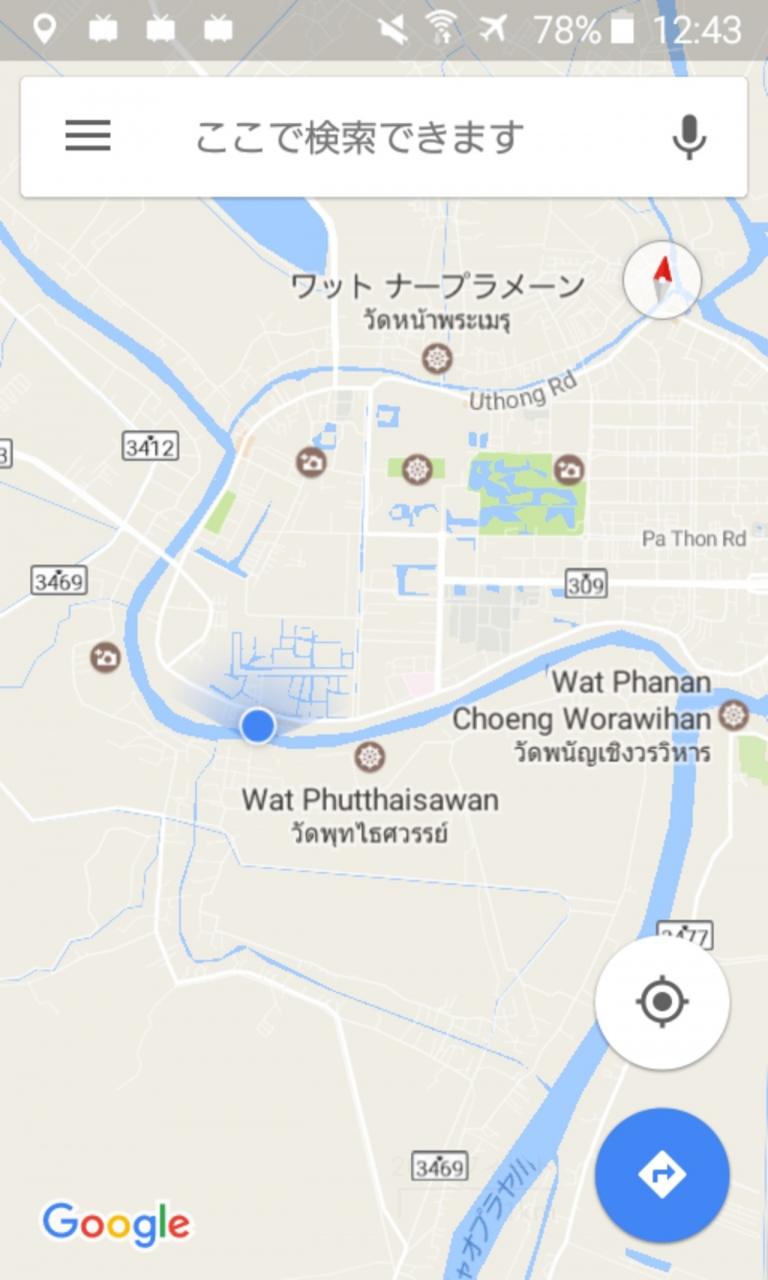The image size is (768, 1280).
Task: Open the hamburger menu drawer
Action: coord(88,136)
